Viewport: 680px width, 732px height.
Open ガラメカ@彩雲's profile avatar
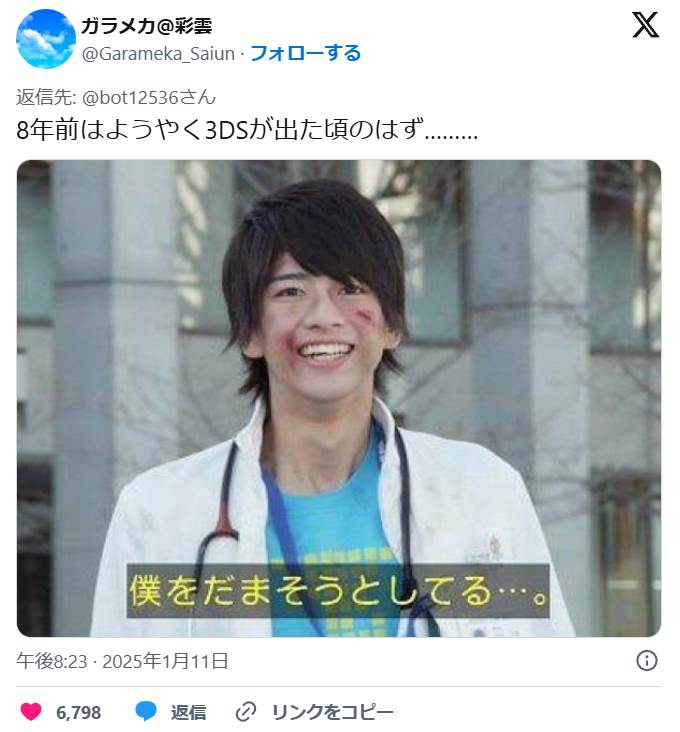click(46, 39)
